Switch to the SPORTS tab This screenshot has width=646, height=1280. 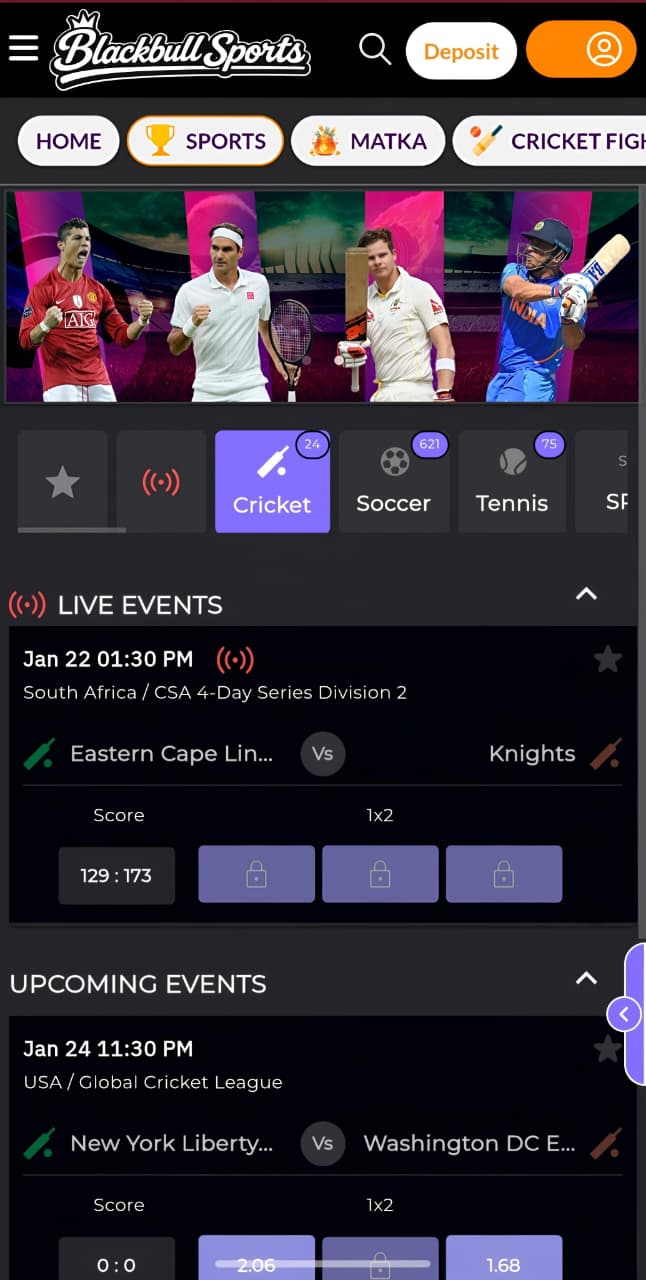(x=205, y=141)
